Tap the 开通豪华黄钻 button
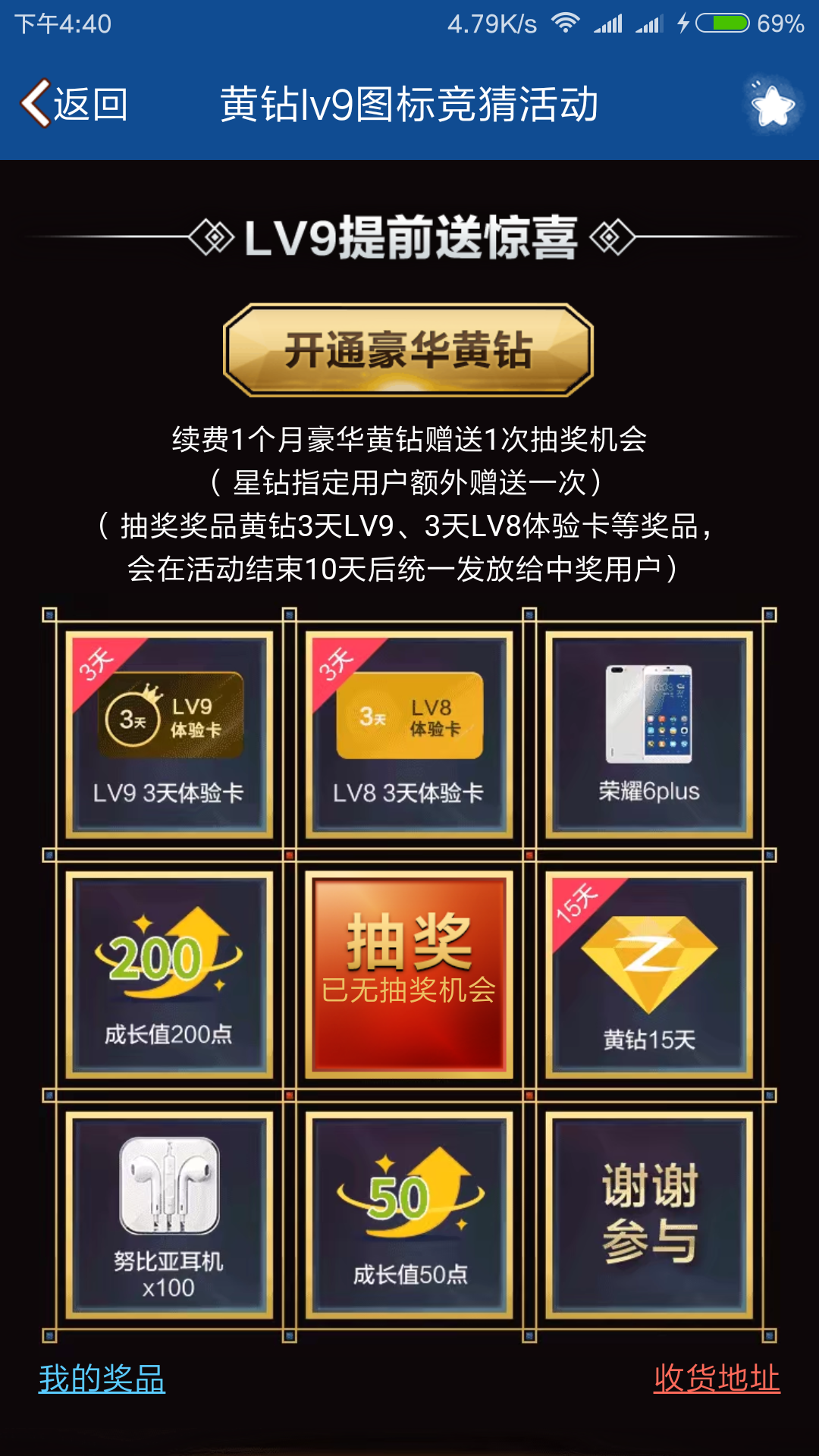The image size is (819, 1456). point(409,350)
